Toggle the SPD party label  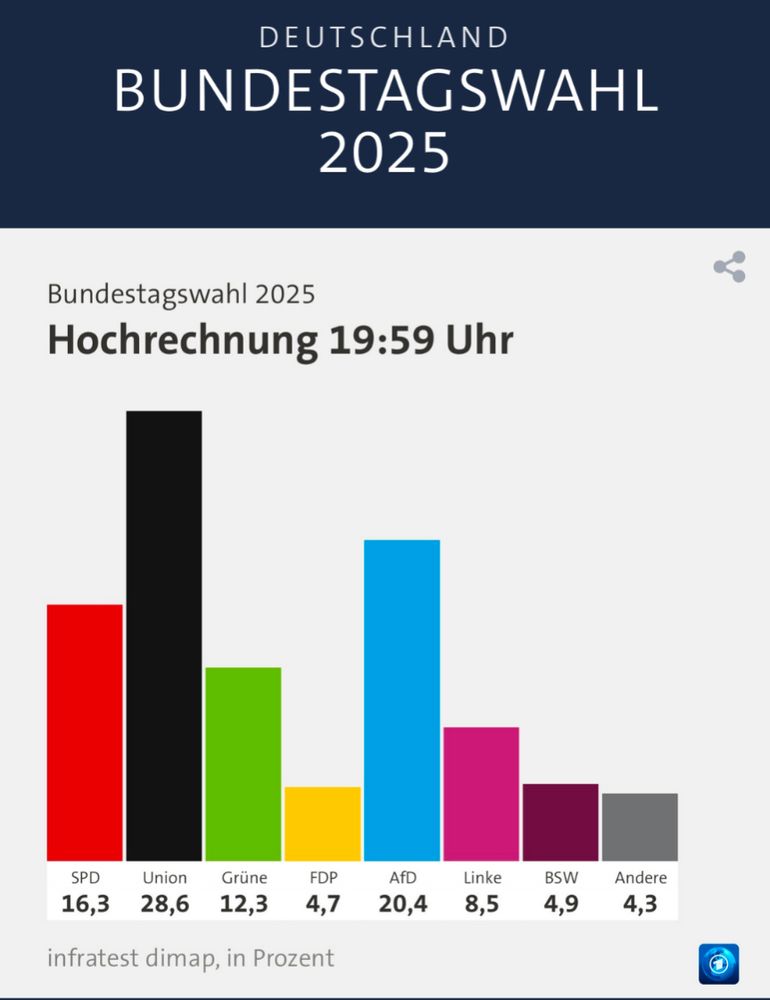pos(84,877)
